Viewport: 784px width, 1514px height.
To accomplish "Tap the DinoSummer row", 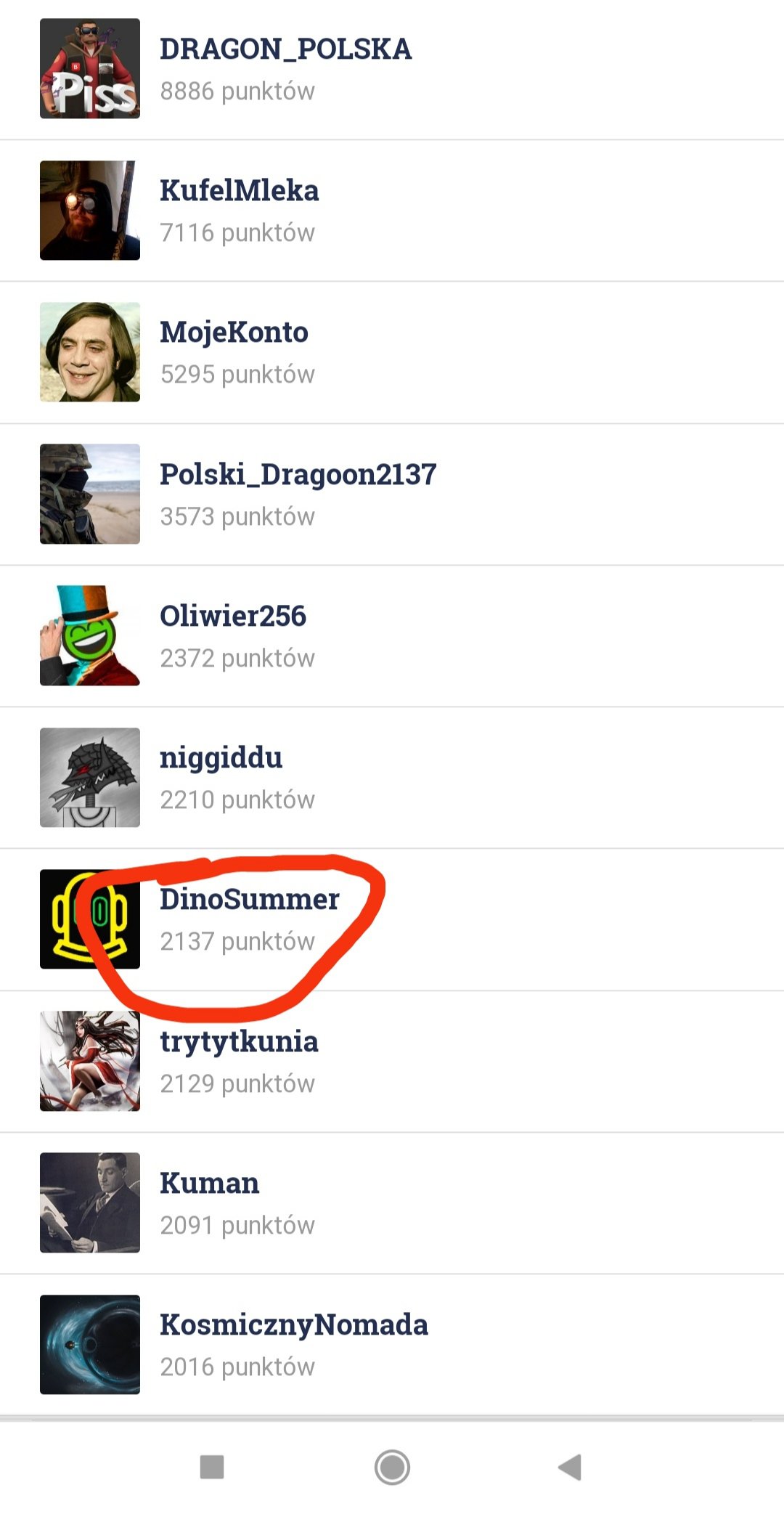I will pos(392,919).
